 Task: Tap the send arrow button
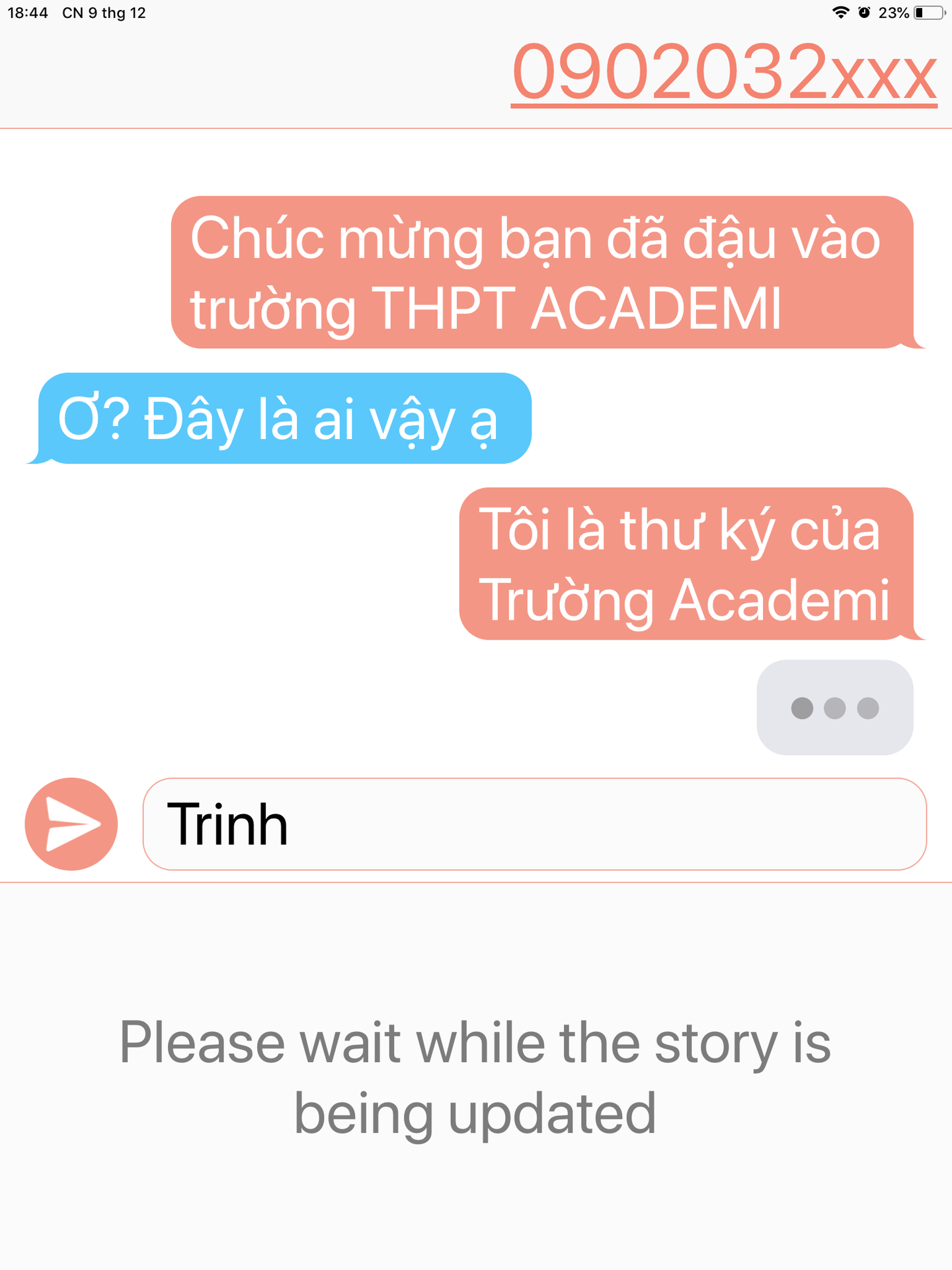tap(71, 824)
